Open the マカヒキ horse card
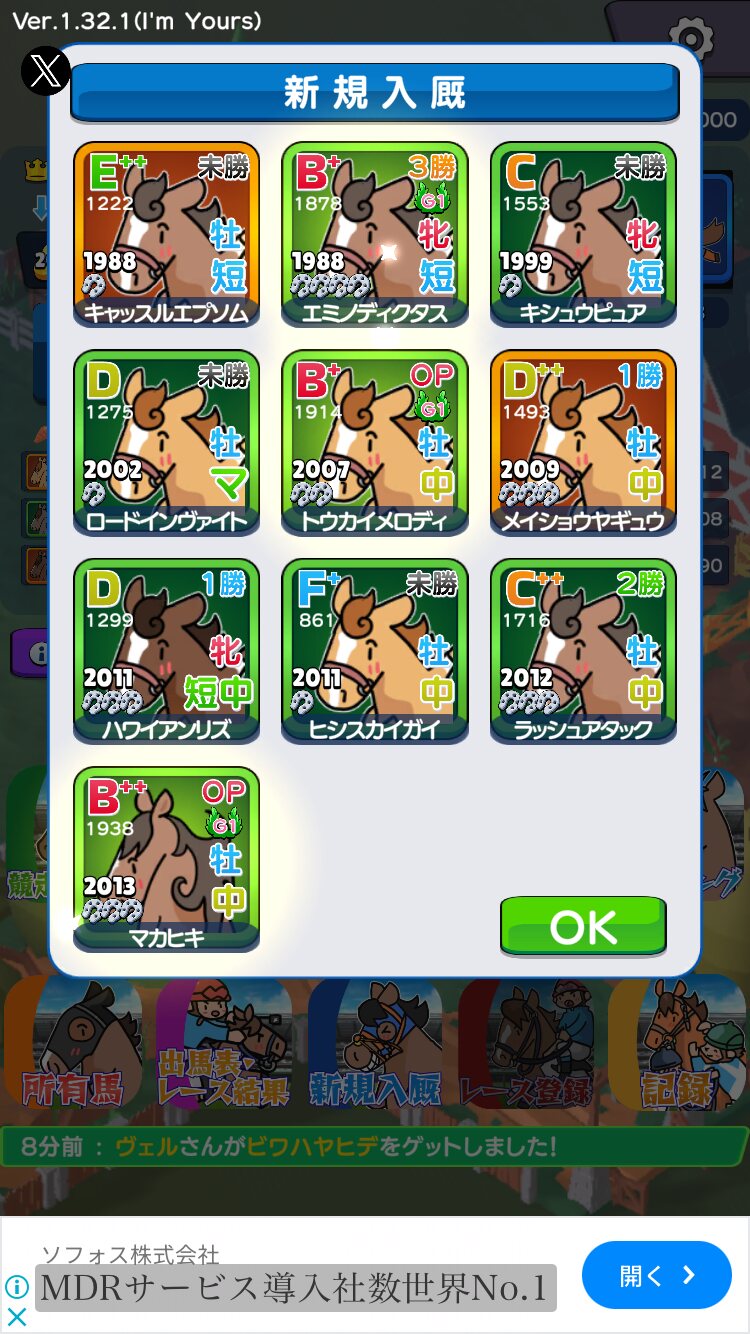The image size is (750, 1334). point(166,859)
